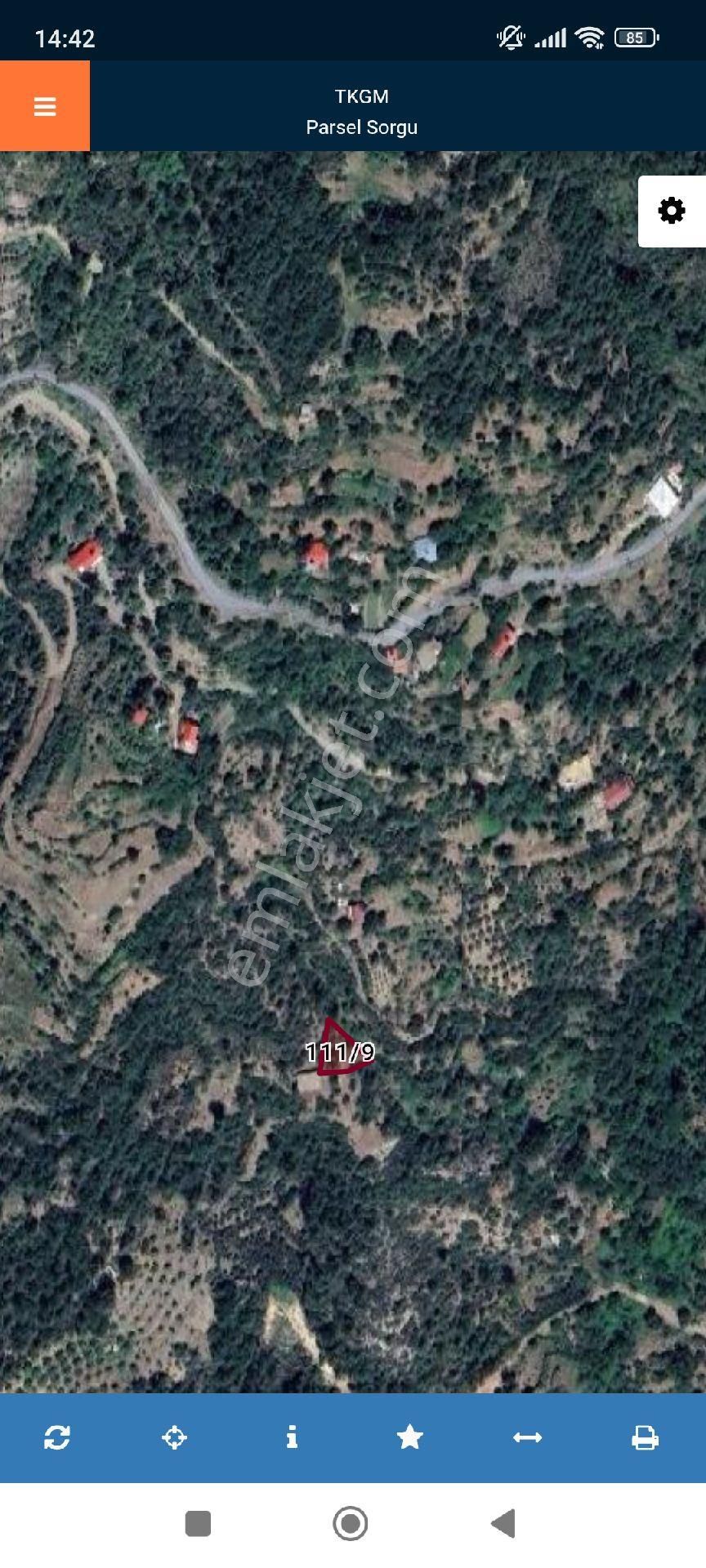Tap the Parsel Sorgu label

(361, 127)
